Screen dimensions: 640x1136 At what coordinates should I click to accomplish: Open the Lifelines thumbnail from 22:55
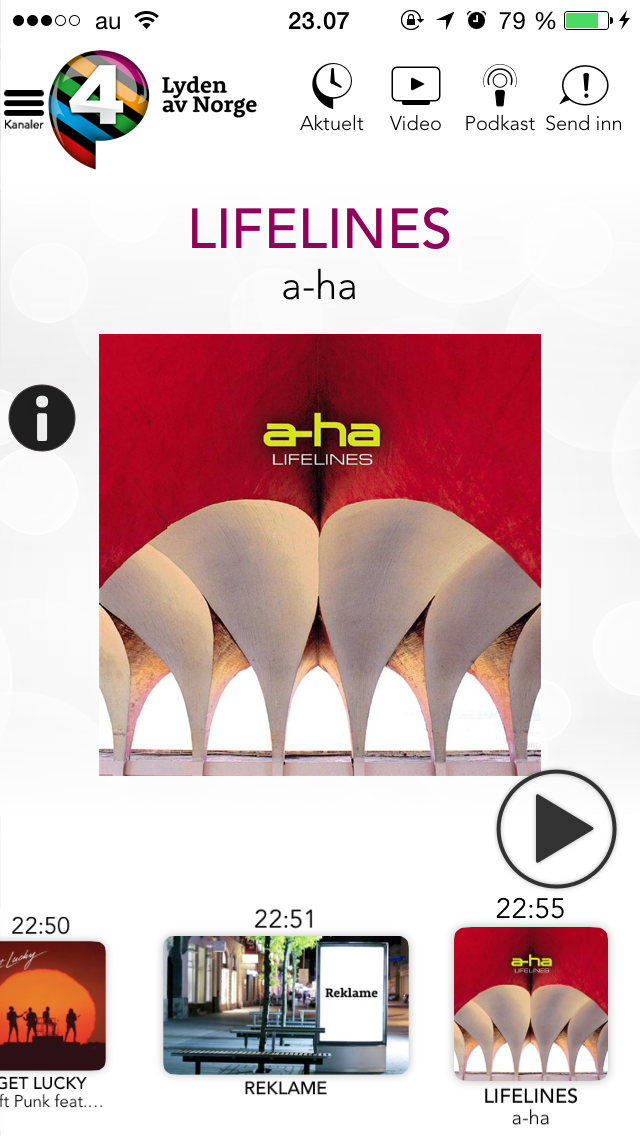[x=531, y=1004]
